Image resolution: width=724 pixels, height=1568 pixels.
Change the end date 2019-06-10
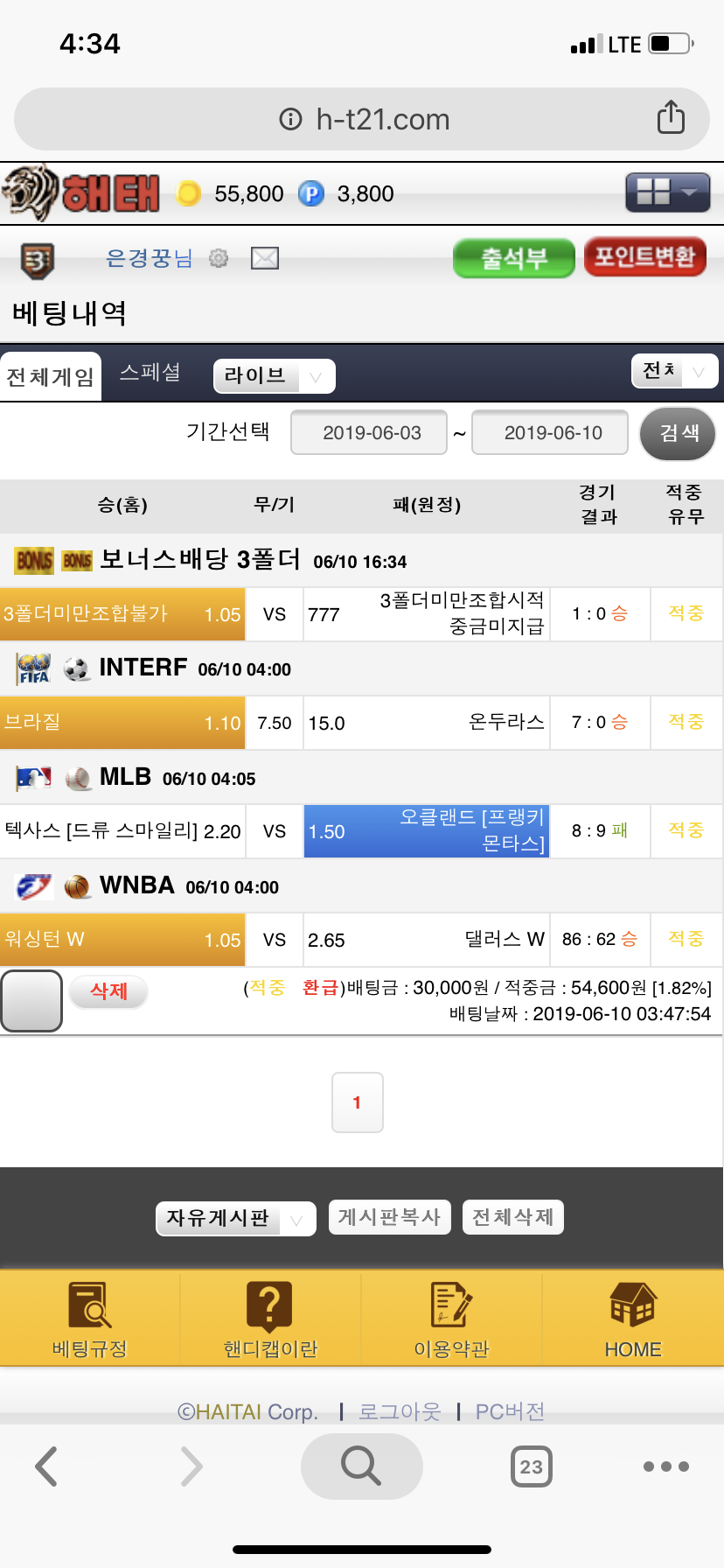click(x=551, y=433)
